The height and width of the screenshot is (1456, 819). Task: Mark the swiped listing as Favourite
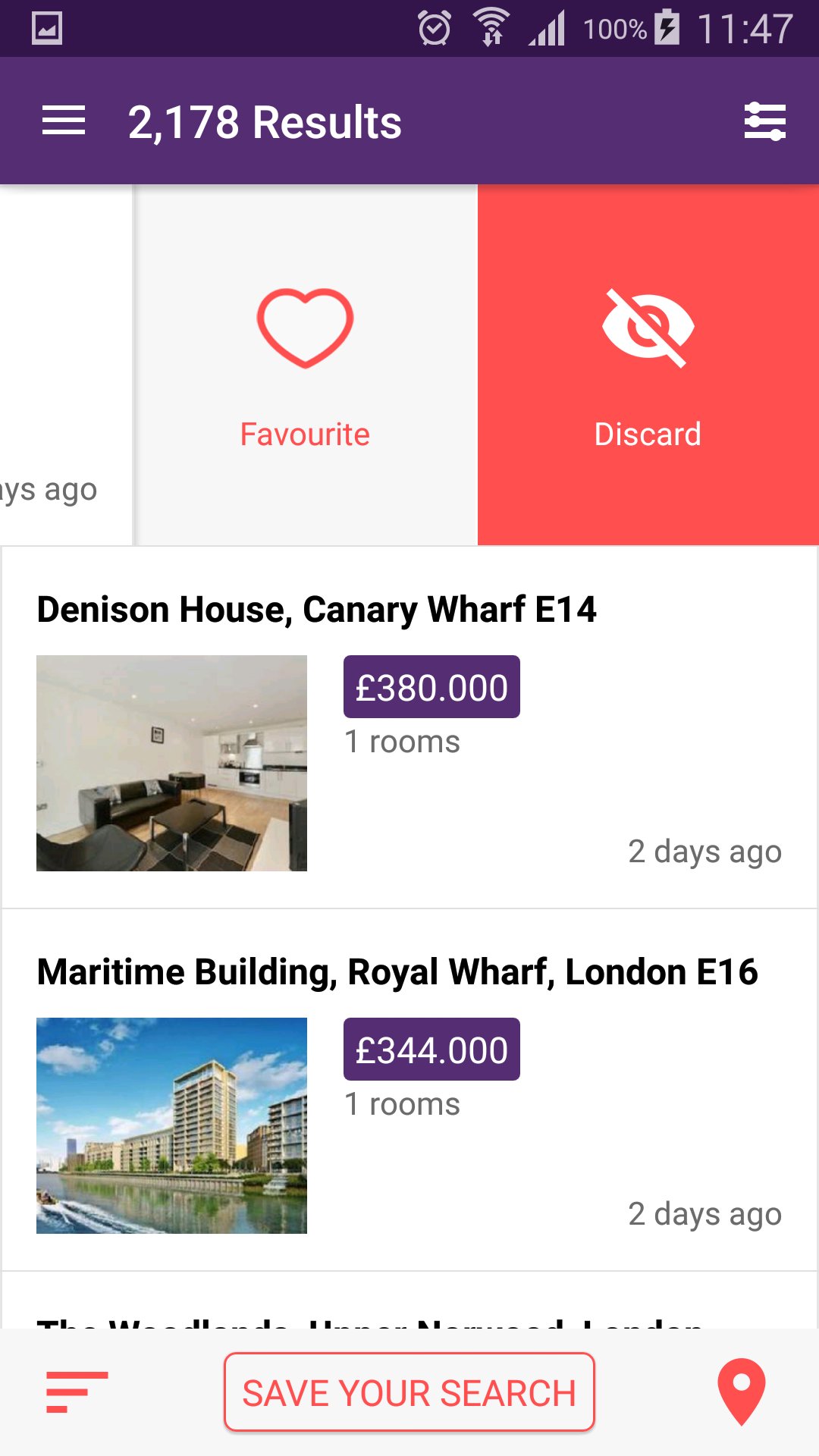pos(305,366)
